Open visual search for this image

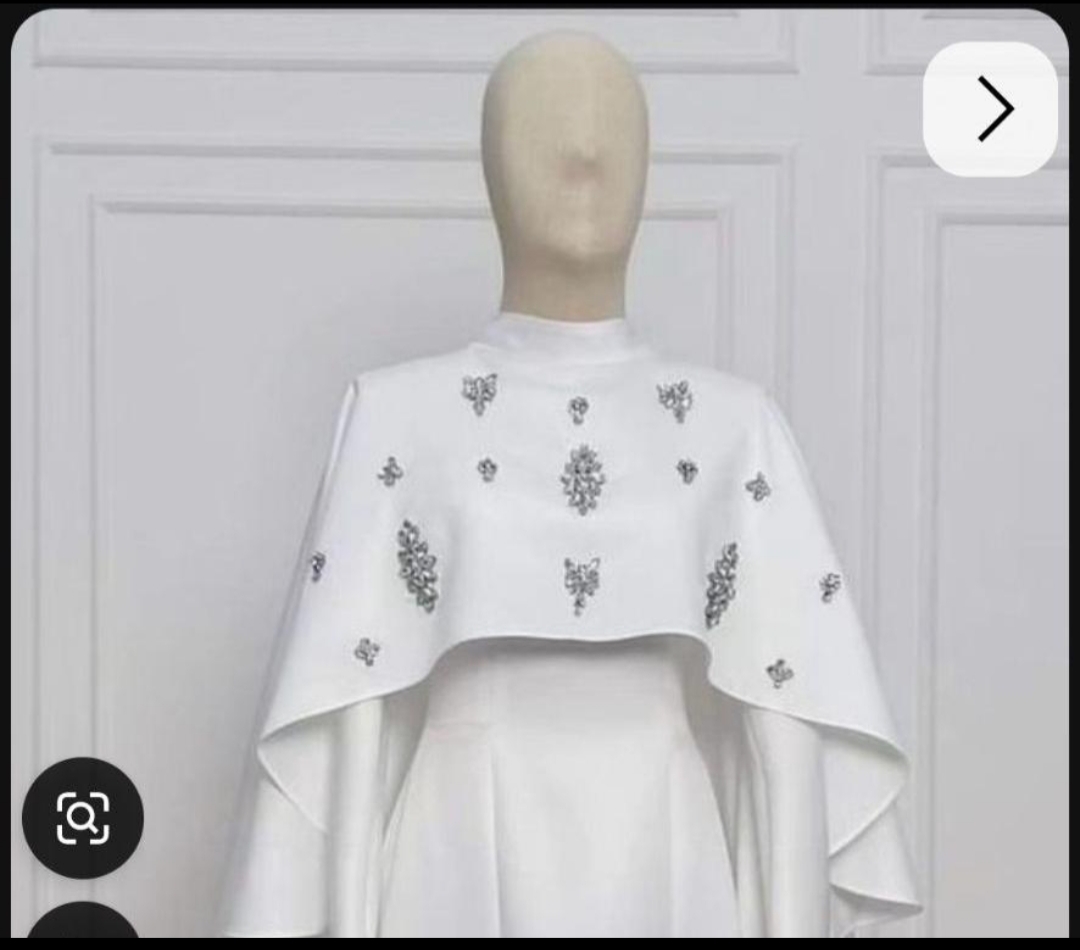[x=83, y=818]
